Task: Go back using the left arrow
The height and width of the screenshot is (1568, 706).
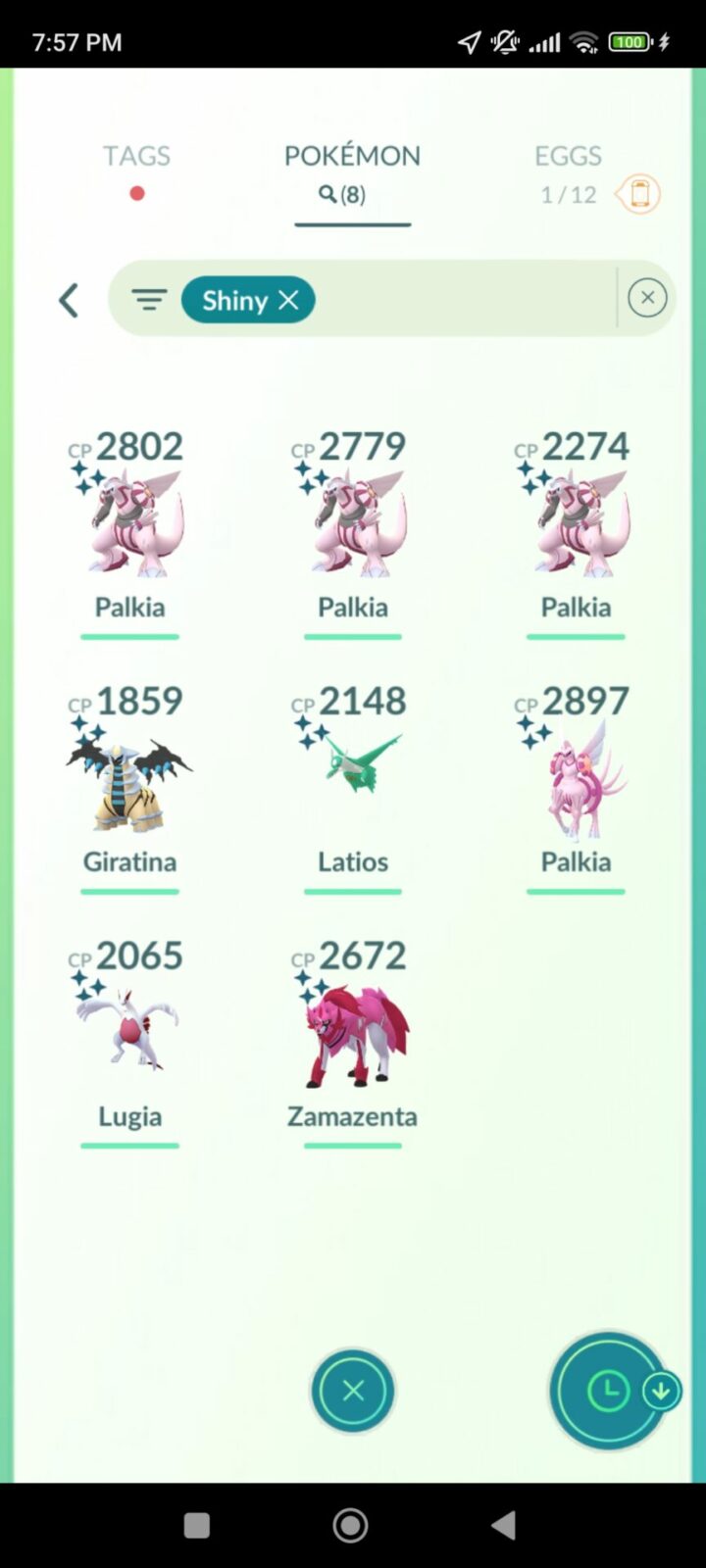Action: 69,300
